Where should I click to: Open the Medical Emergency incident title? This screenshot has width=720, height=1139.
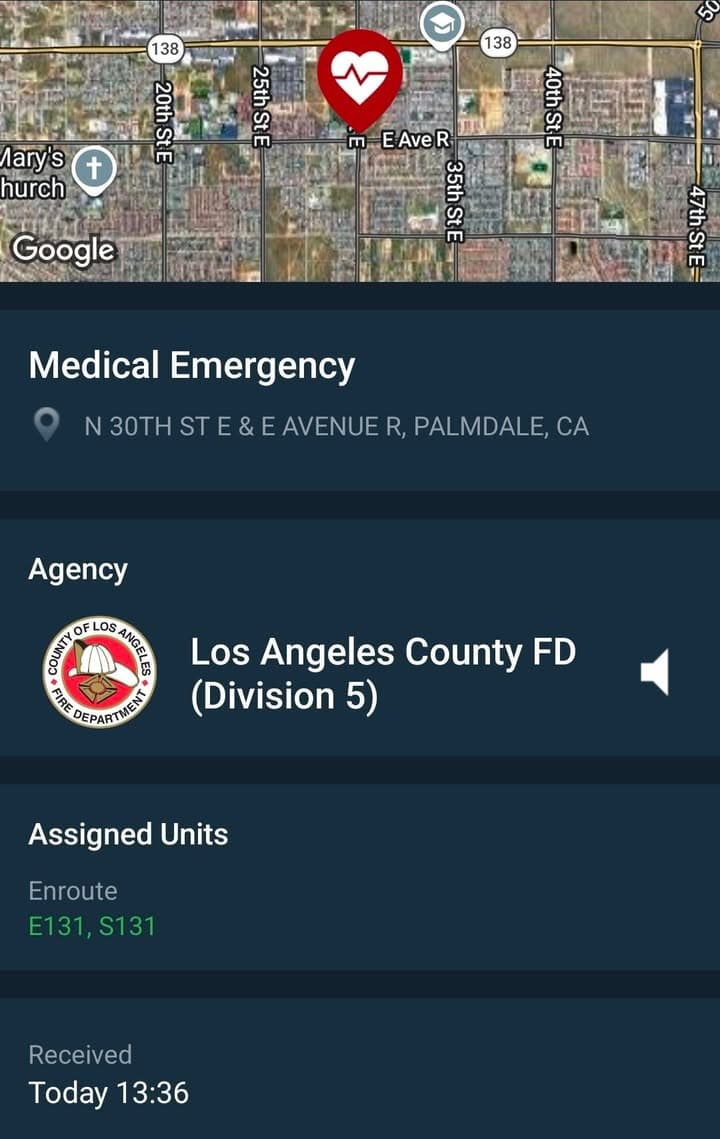point(190,366)
